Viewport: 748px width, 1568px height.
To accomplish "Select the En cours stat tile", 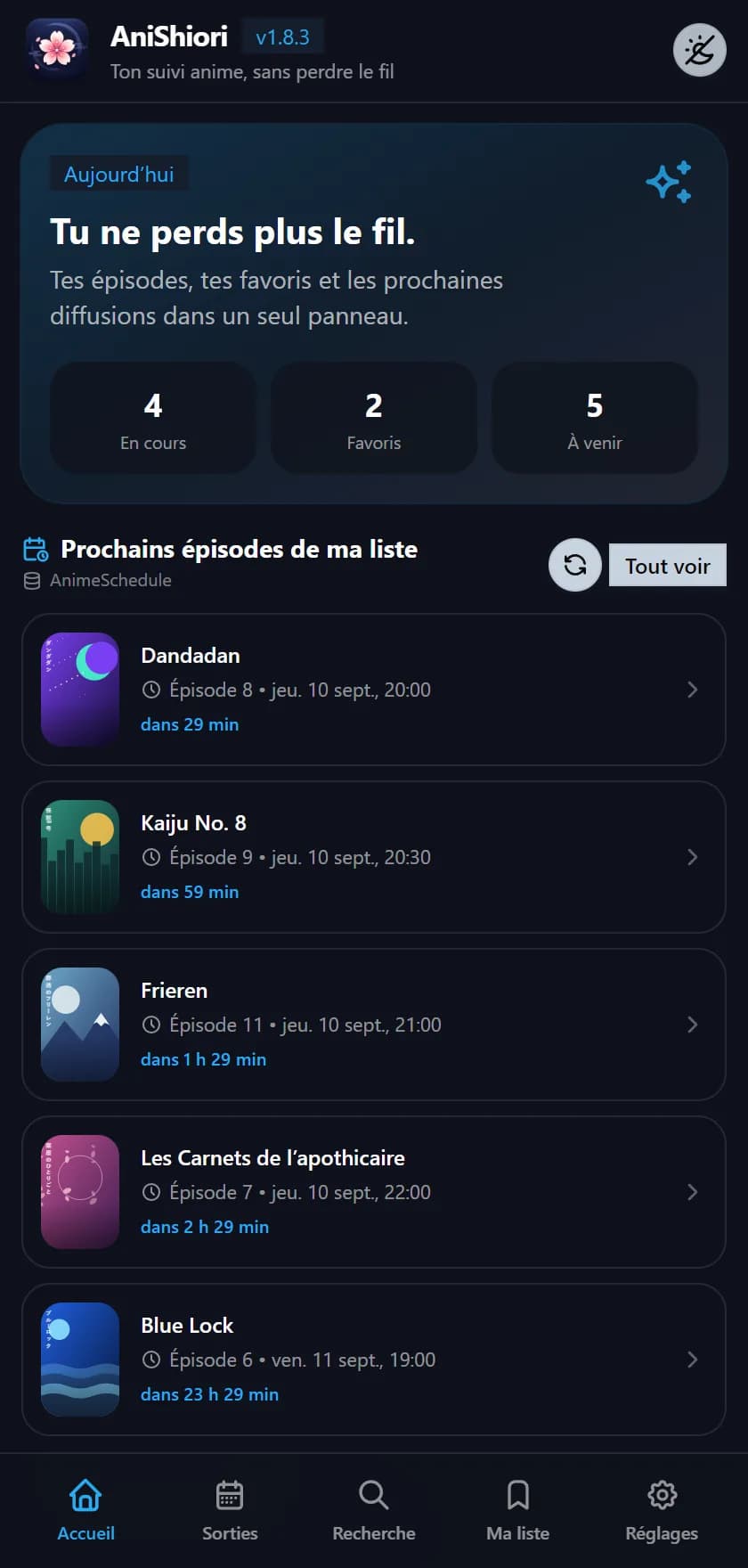I will 153,418.
